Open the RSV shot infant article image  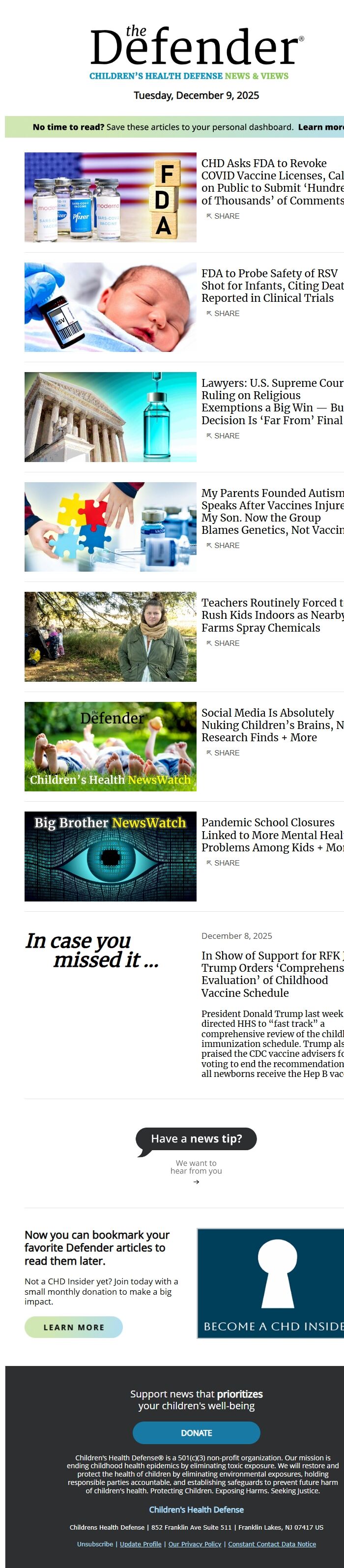pyautogui.click(x=110, y=307)
